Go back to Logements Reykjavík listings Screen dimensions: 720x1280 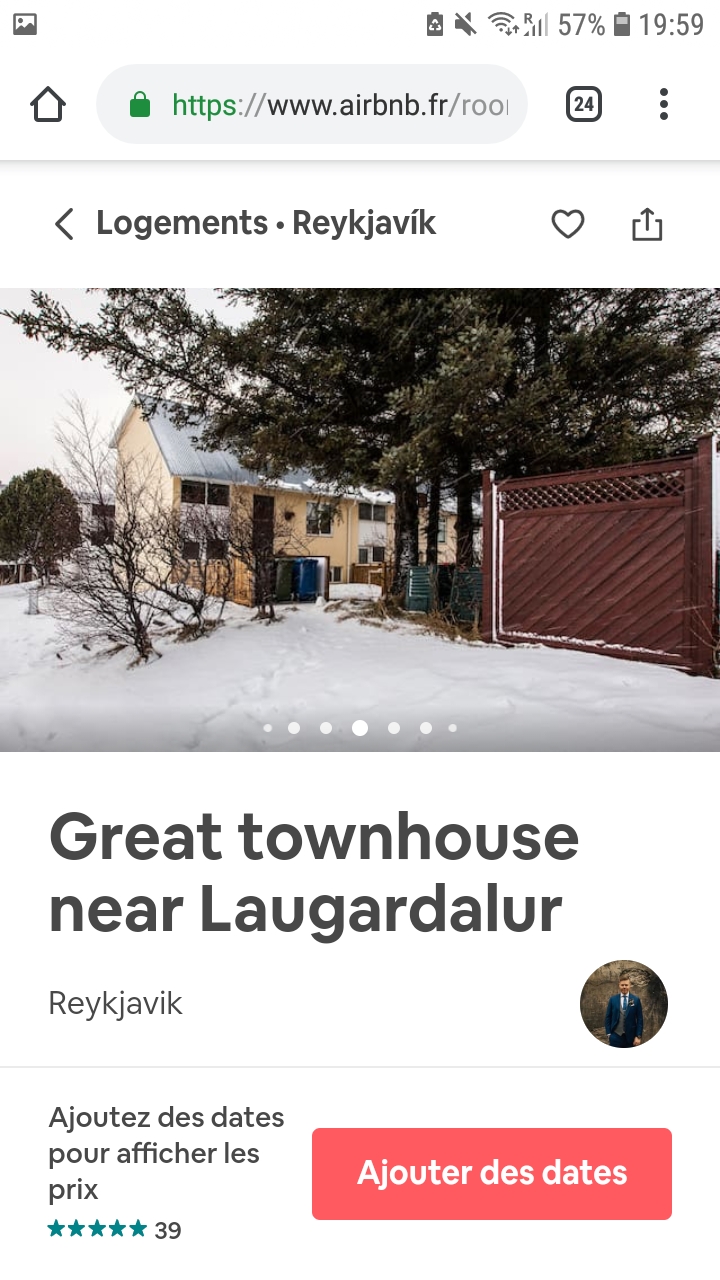(x=64, y=224)
